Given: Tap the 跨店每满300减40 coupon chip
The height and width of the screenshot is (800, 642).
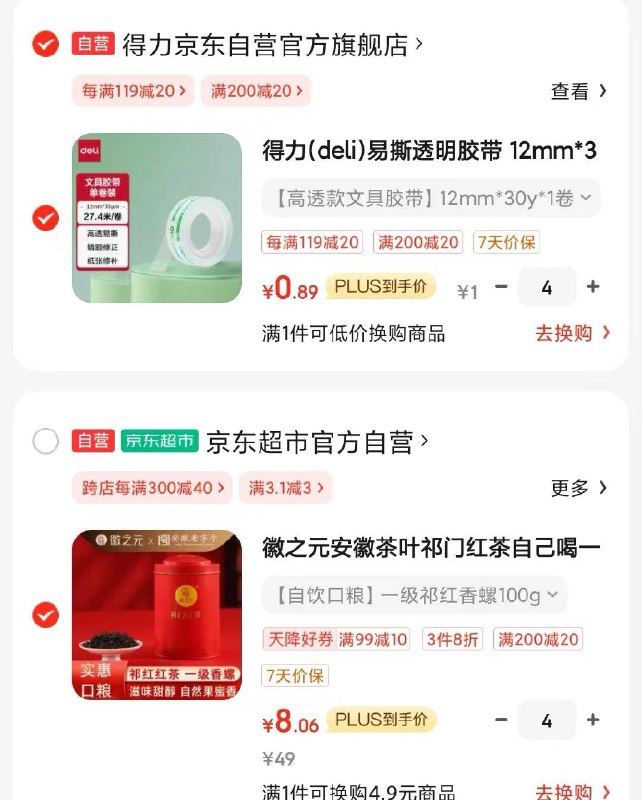Looking at the screenshot, I should pyautogui.click(x=152, y=488).
